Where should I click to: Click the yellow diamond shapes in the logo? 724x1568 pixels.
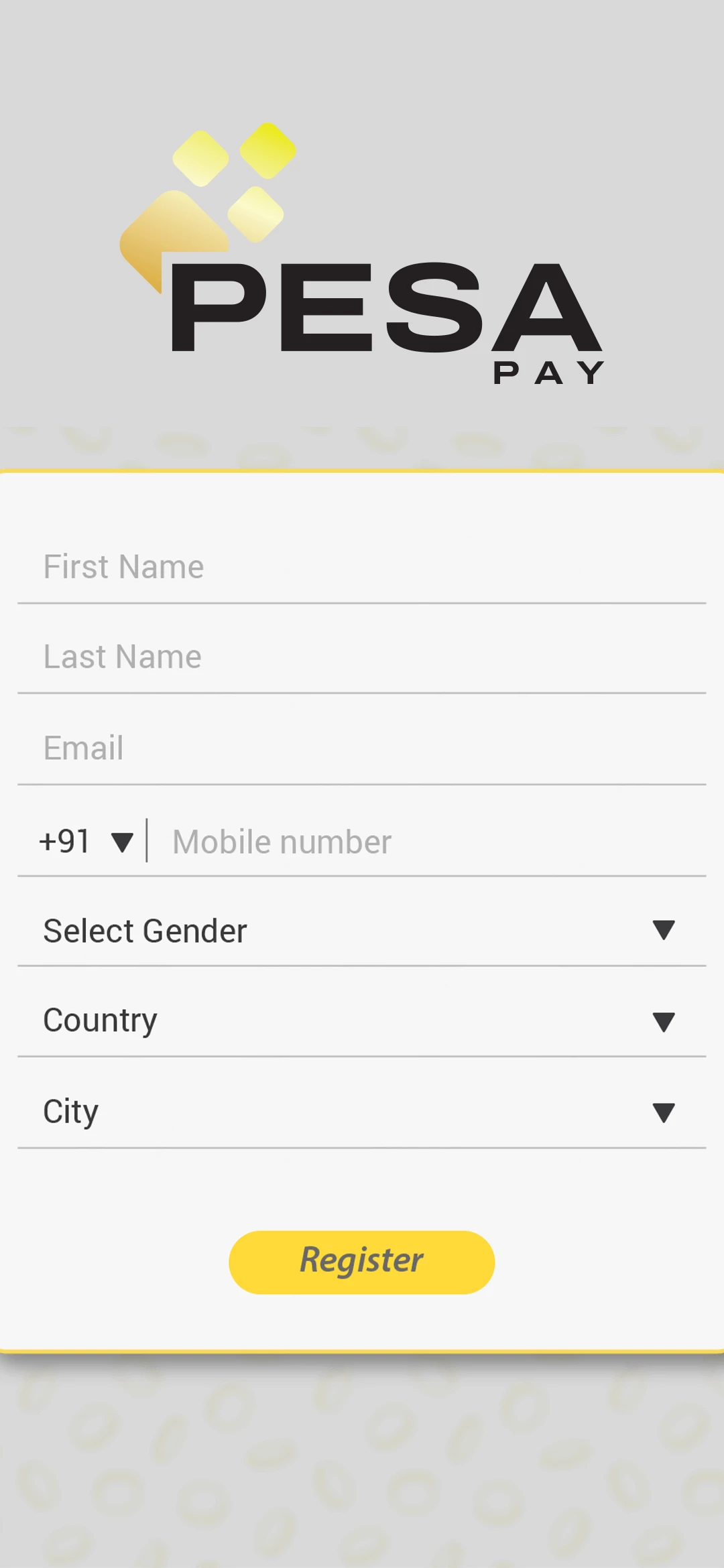point(208,194)
